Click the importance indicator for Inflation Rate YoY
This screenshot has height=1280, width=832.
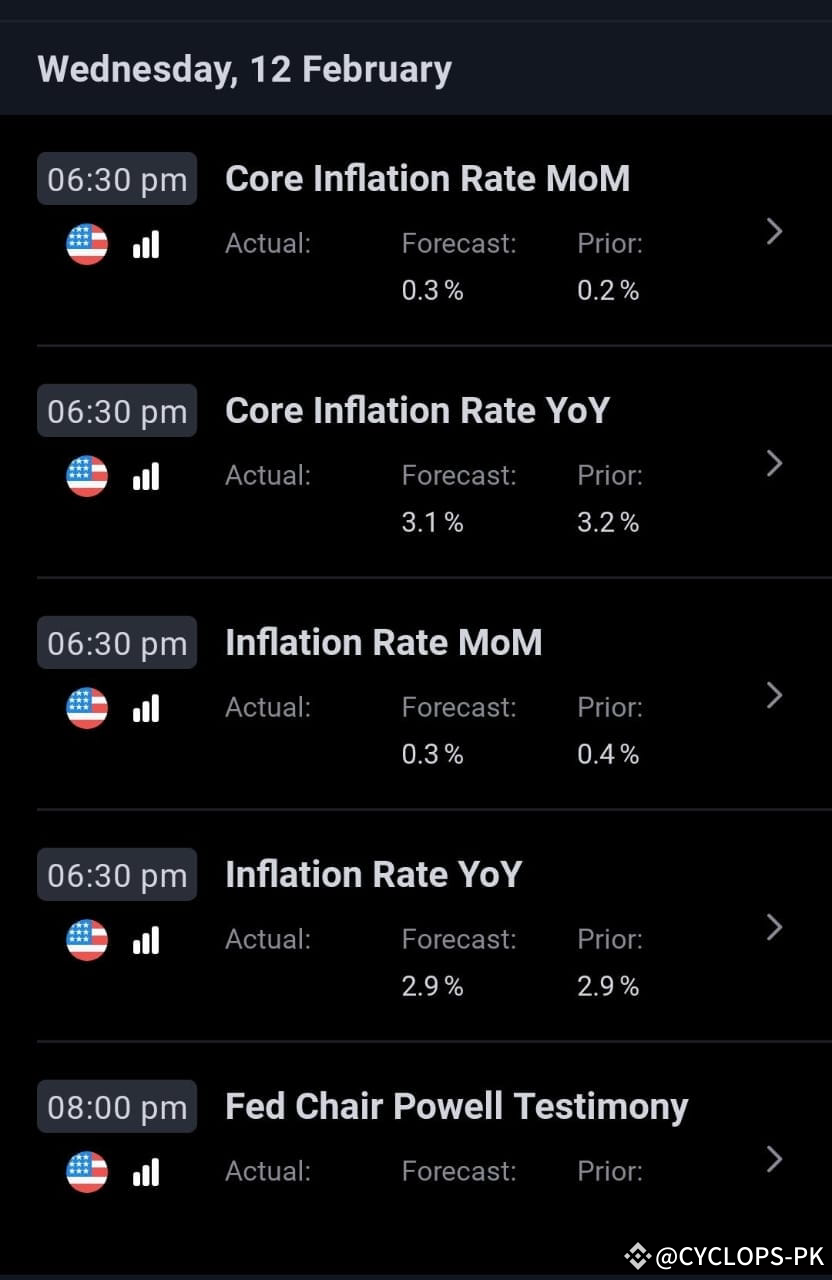point(146,940)
